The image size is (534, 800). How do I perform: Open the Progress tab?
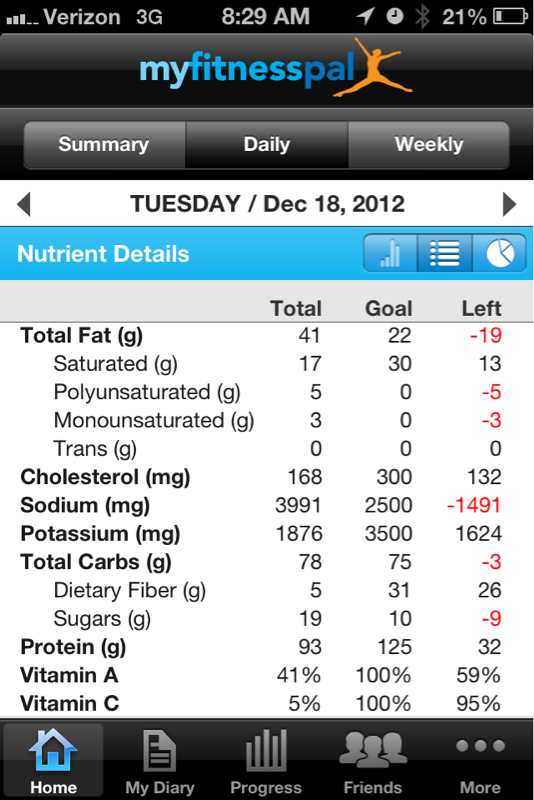[266, 761]
